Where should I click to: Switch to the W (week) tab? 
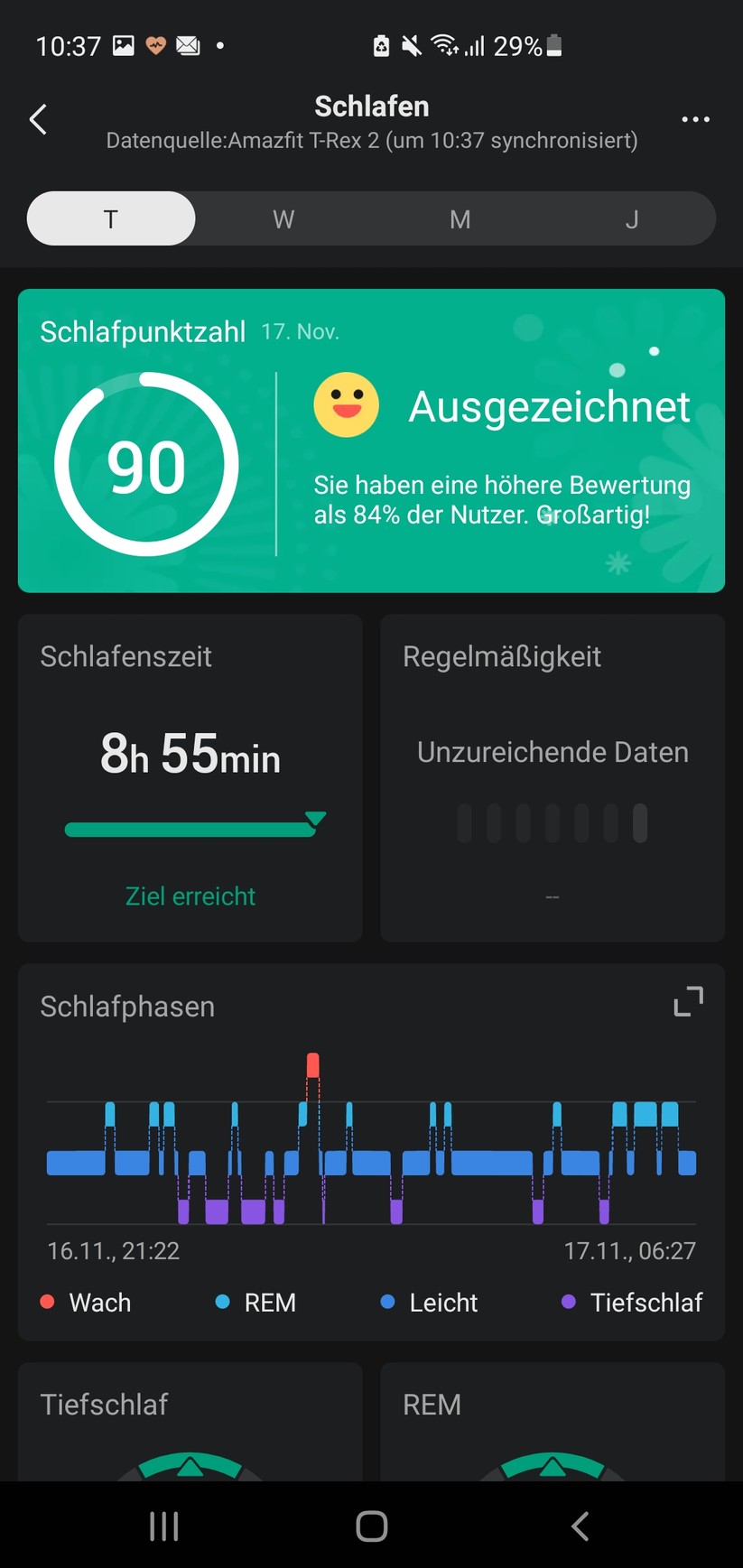click(283, 219)
